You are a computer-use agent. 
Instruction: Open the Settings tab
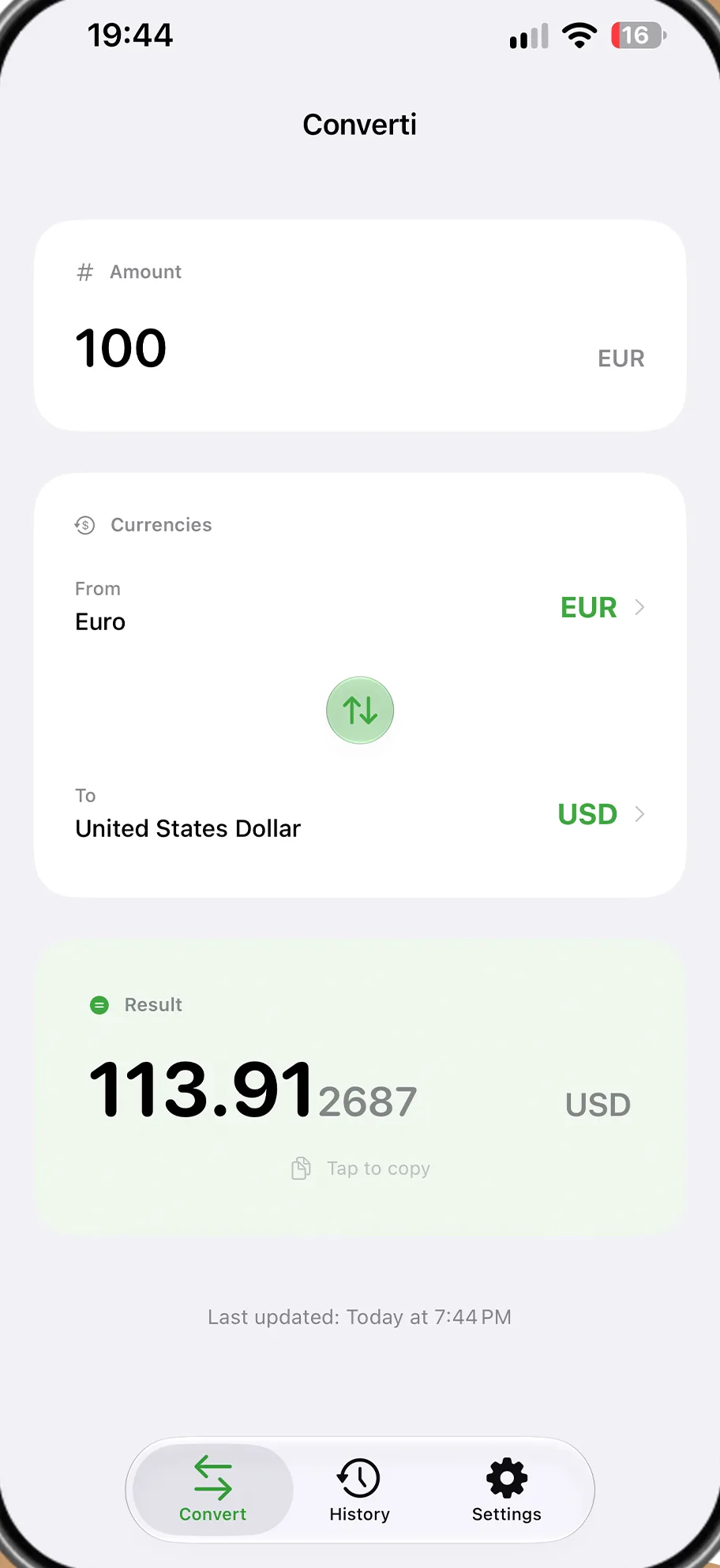click(x=506, y=1490)
